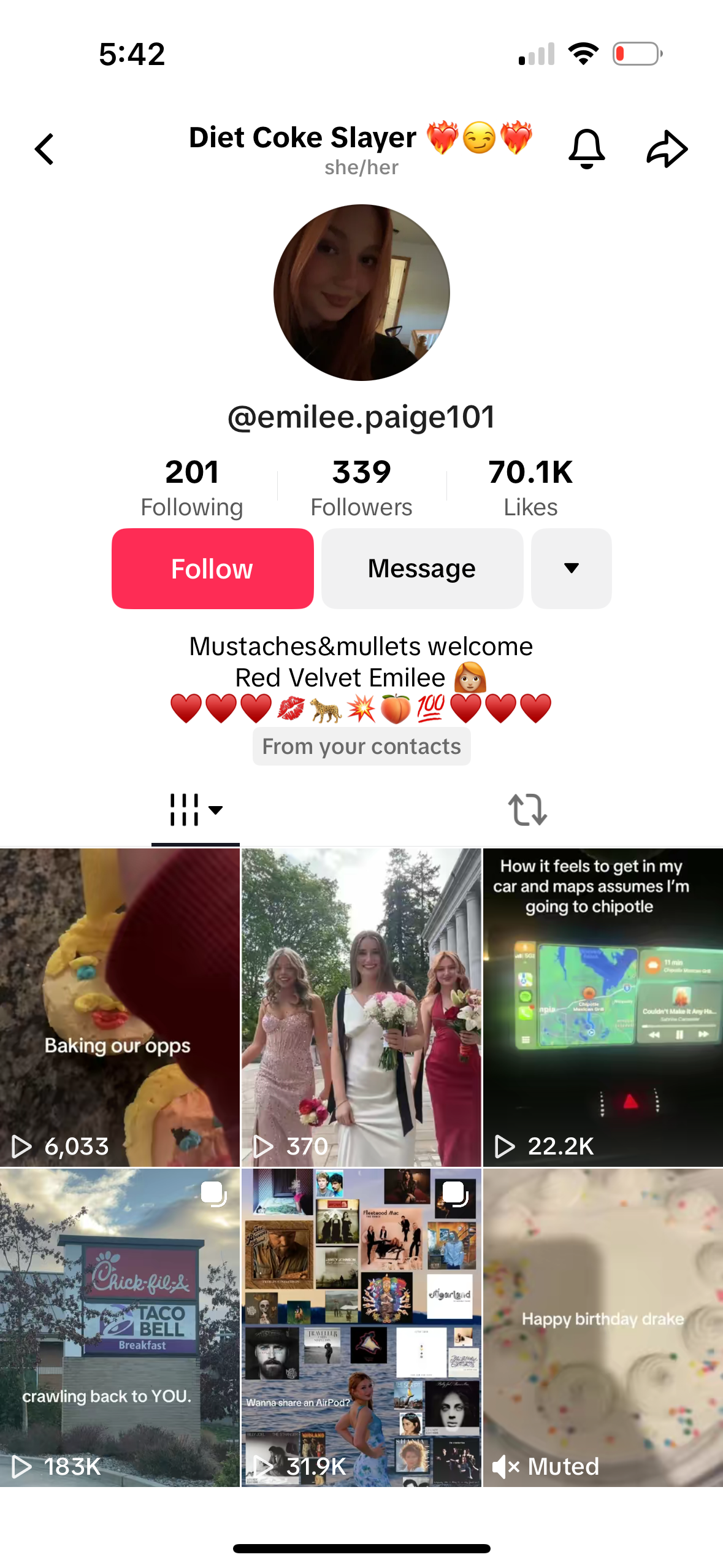Image resolution: width=723 pixels, height=1568 pixels.
Task: Open the 'Wanna share an AirPod?' post
Action: (x=361, y=1328)
